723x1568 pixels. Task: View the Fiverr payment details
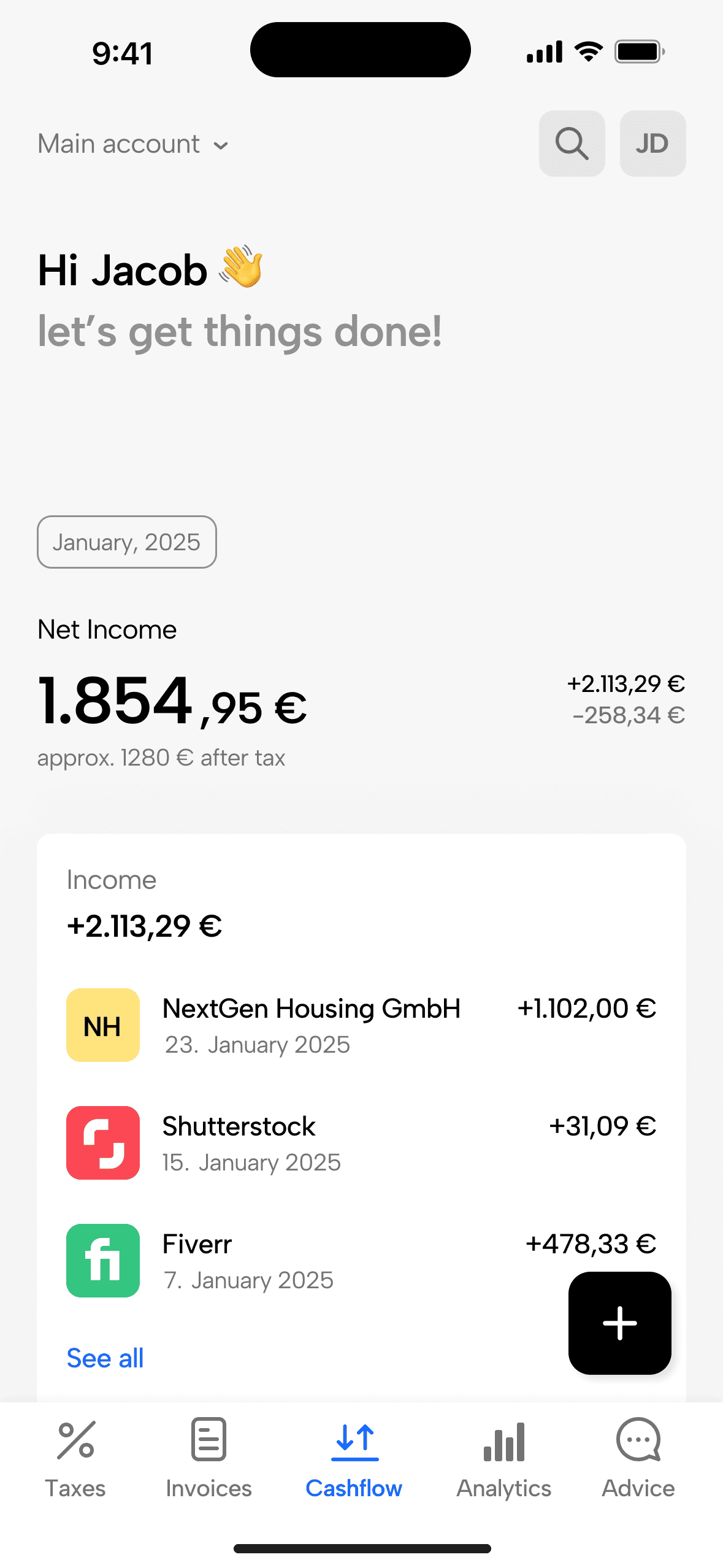pos(361,1261)
